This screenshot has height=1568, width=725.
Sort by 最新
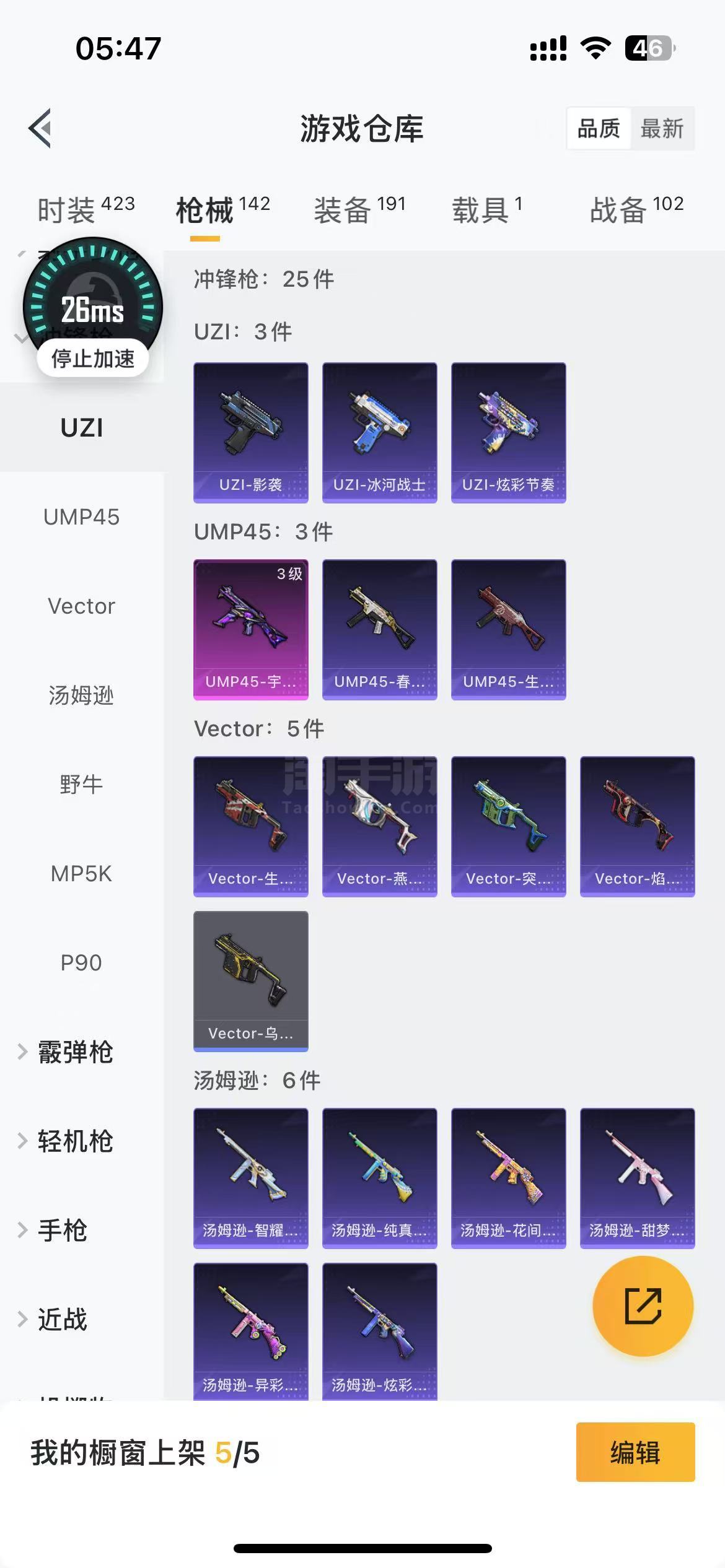click(662, 129)
